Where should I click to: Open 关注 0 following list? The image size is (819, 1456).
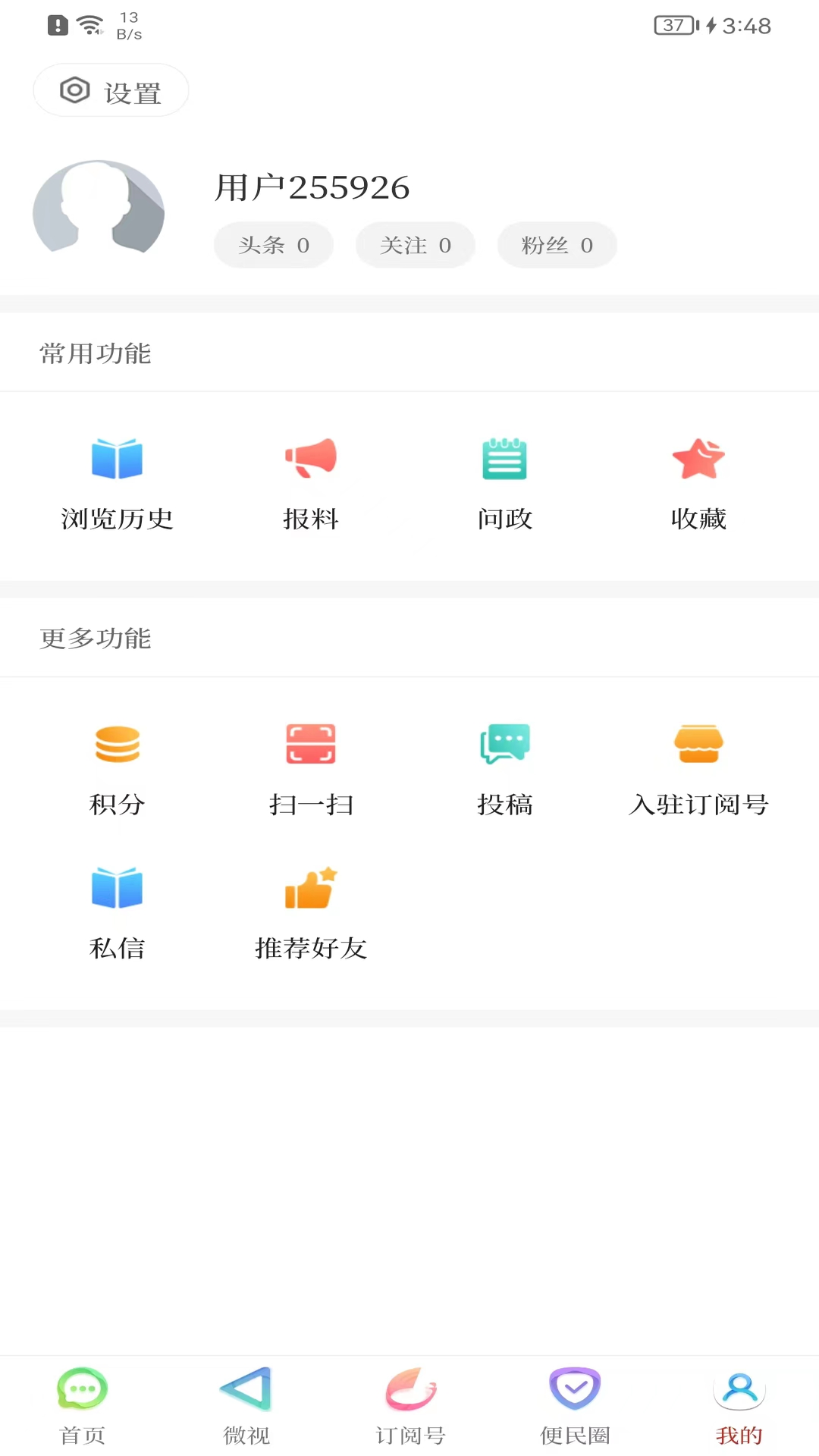pyautogui.click(x=415, y=244)
